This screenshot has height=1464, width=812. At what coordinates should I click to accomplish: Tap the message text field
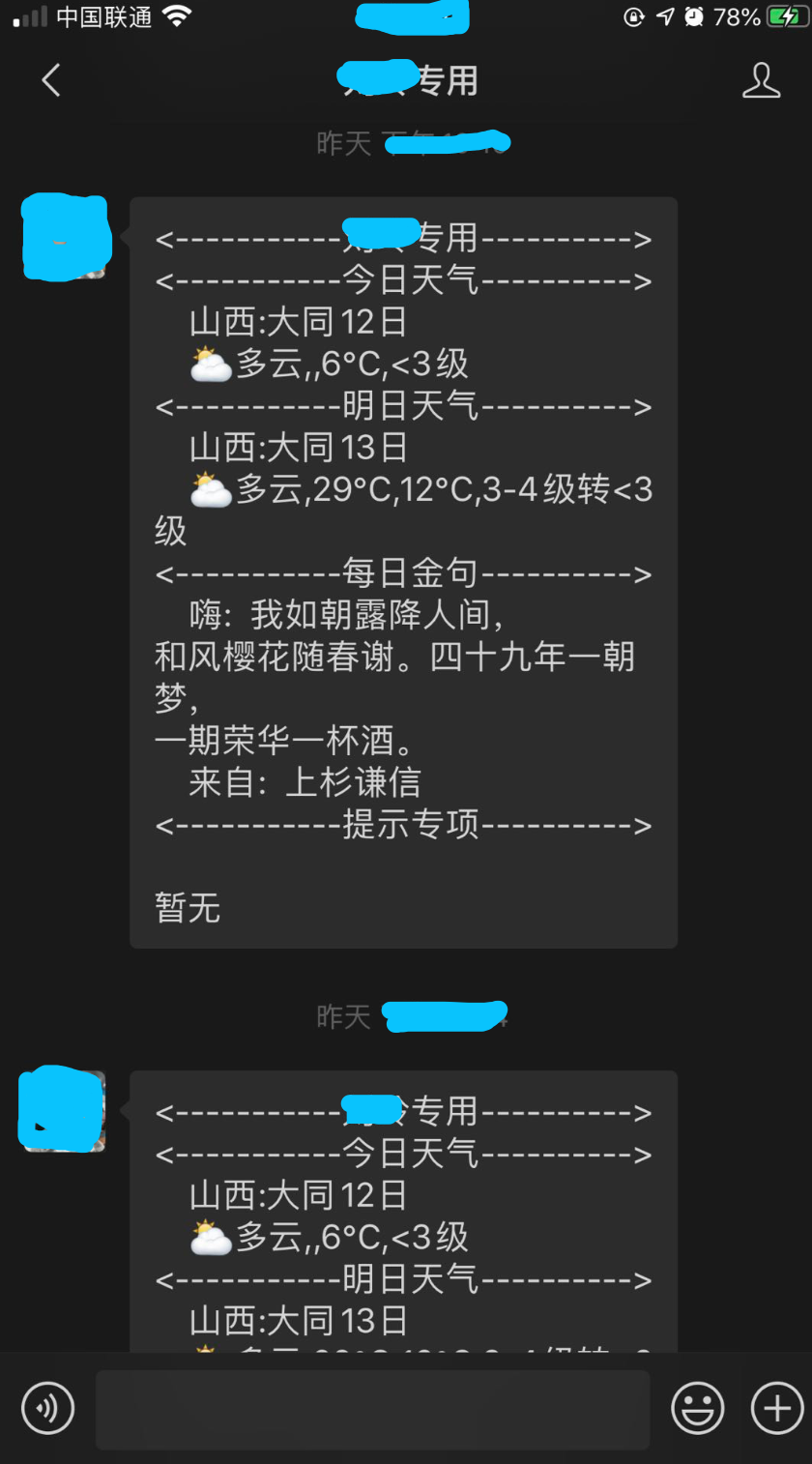[x=372, y=1409]
